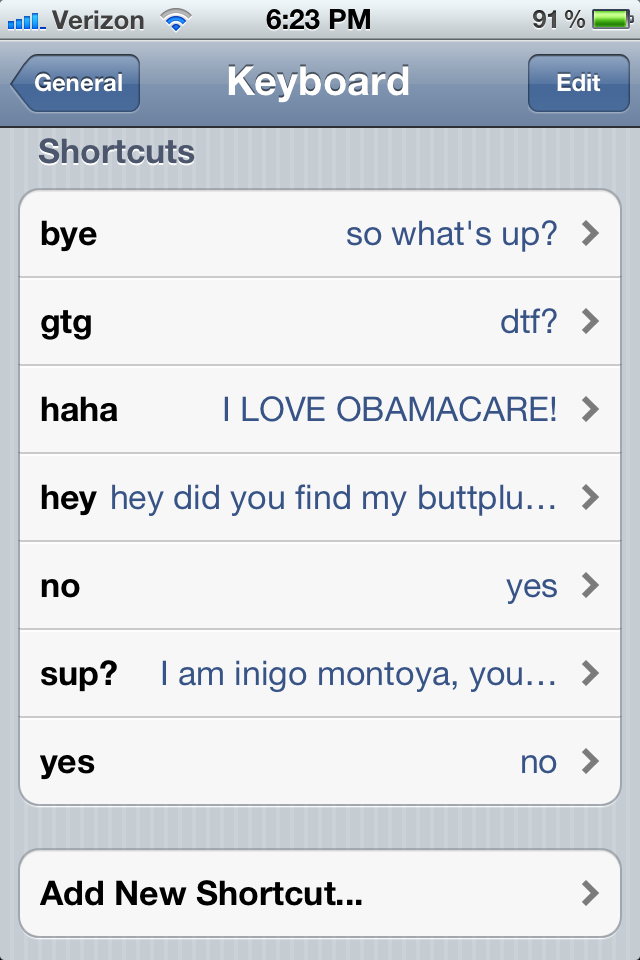This screenshot has width=640, height=960.
Task: Select the "haha" shortcut entry
Action: tap(320, 410)
